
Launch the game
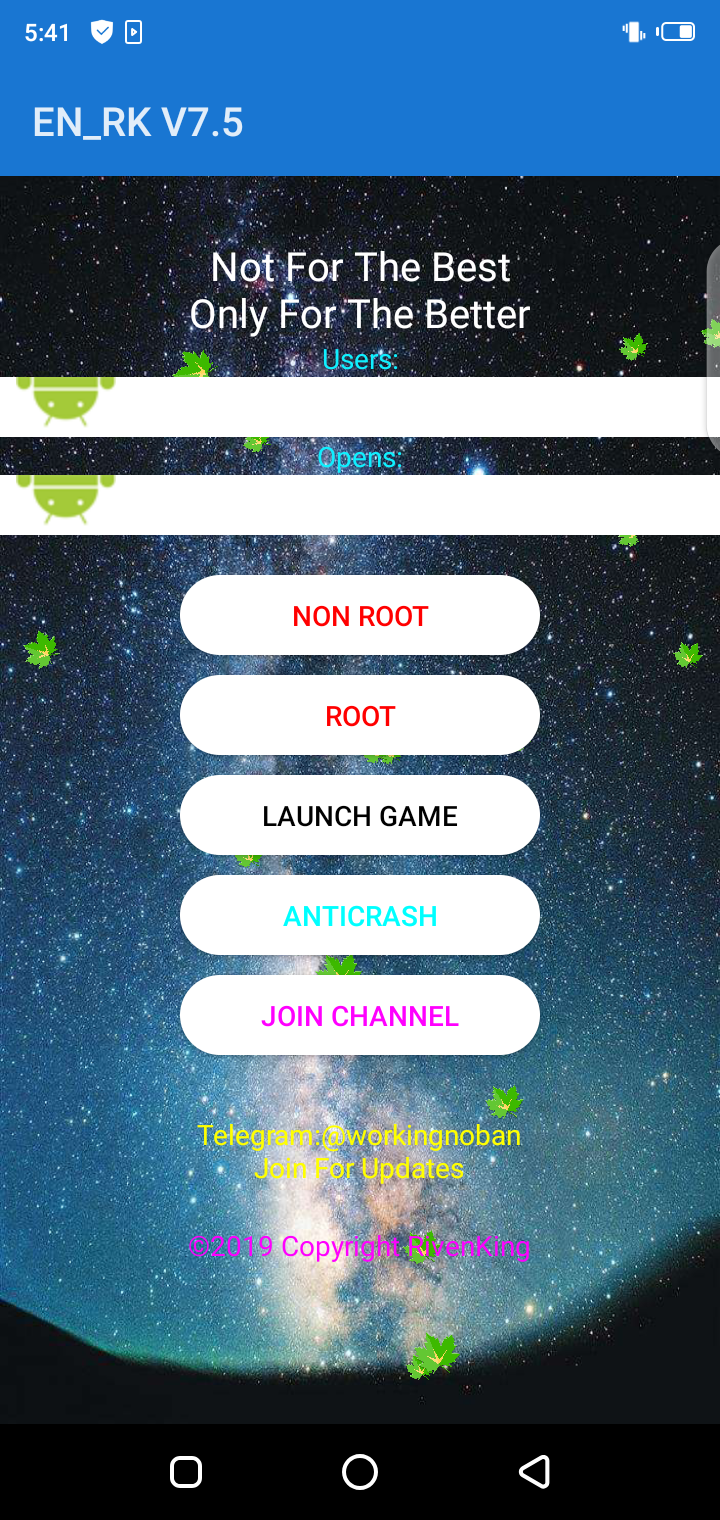[360, 816]
